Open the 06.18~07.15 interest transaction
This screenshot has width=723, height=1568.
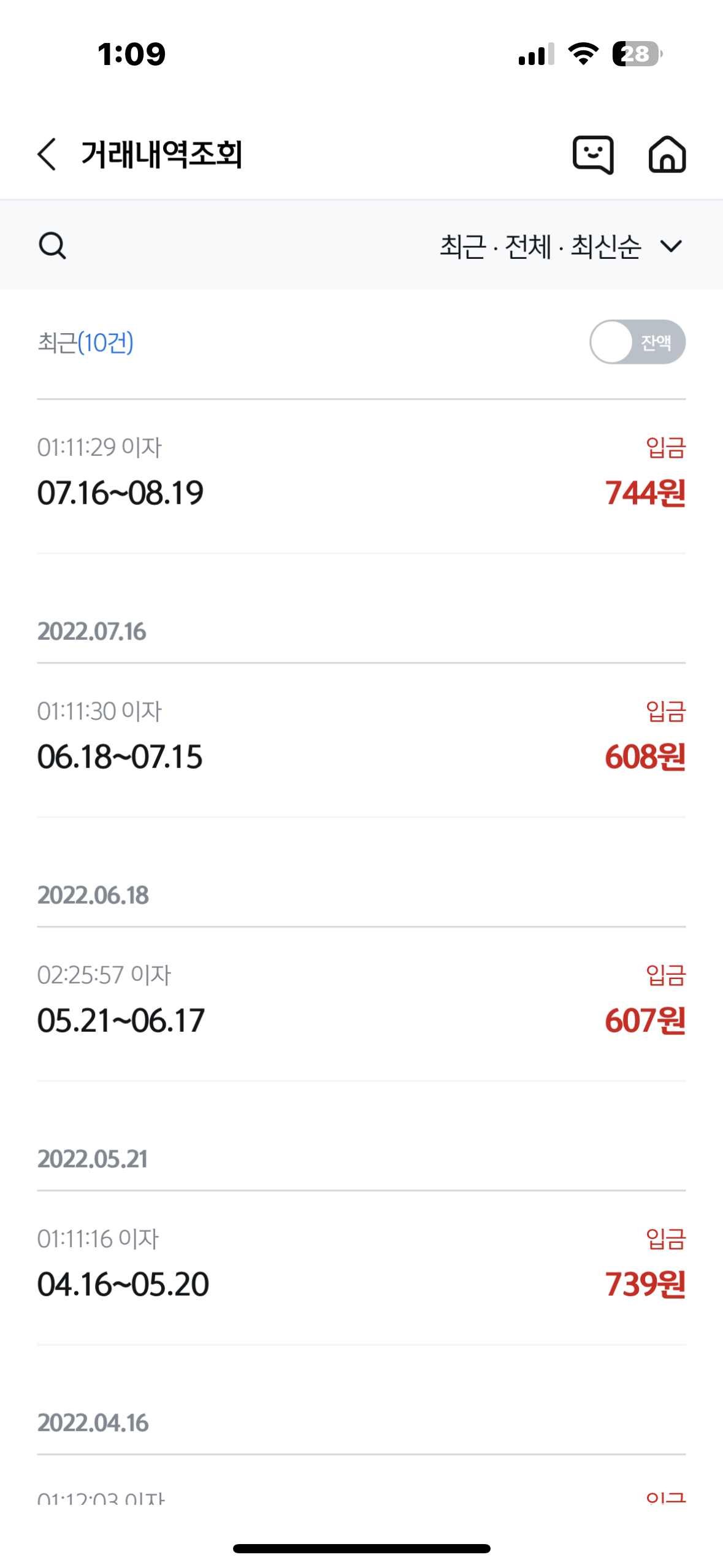pyautogui.click(x=361, y=740)
